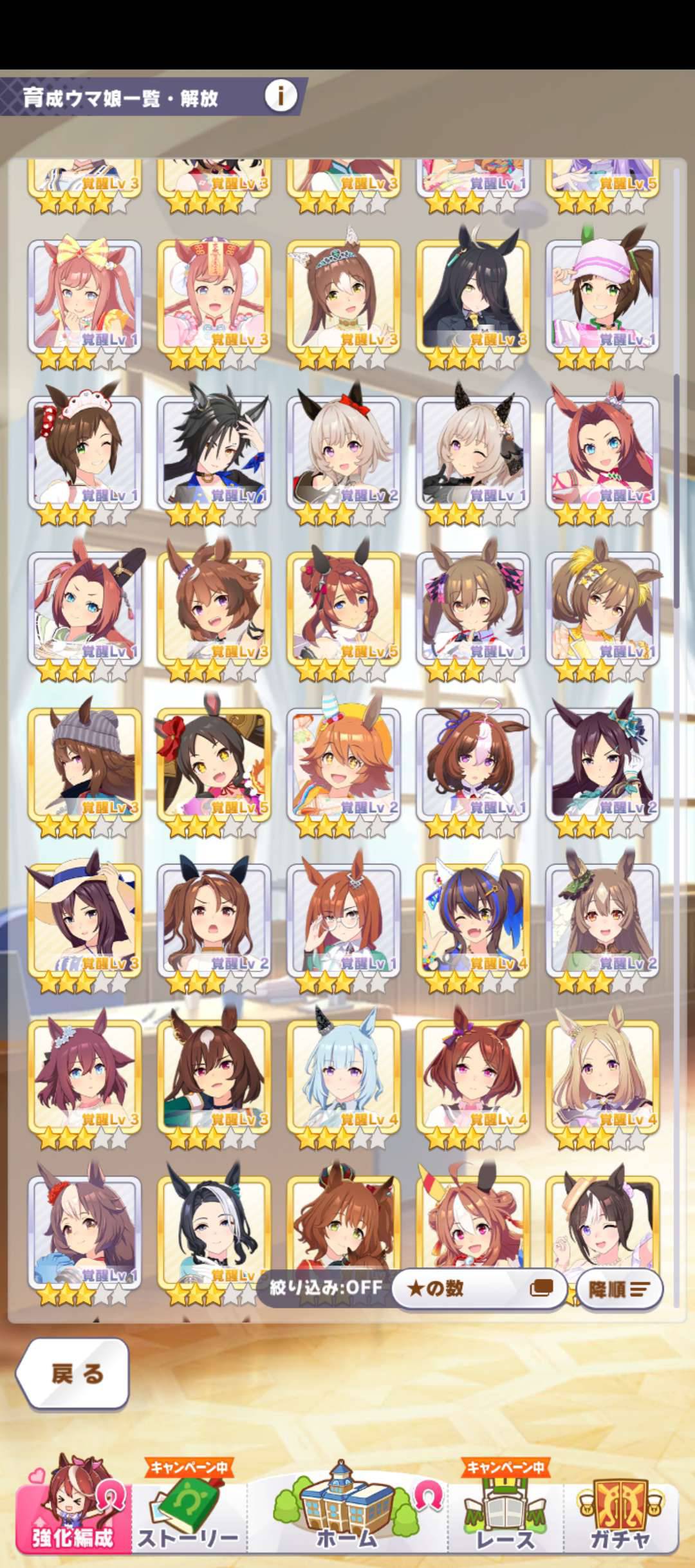Screen dimensions: 695x1568
Task: Open the 絞り込み:OFF filter
Action: 325,1287
